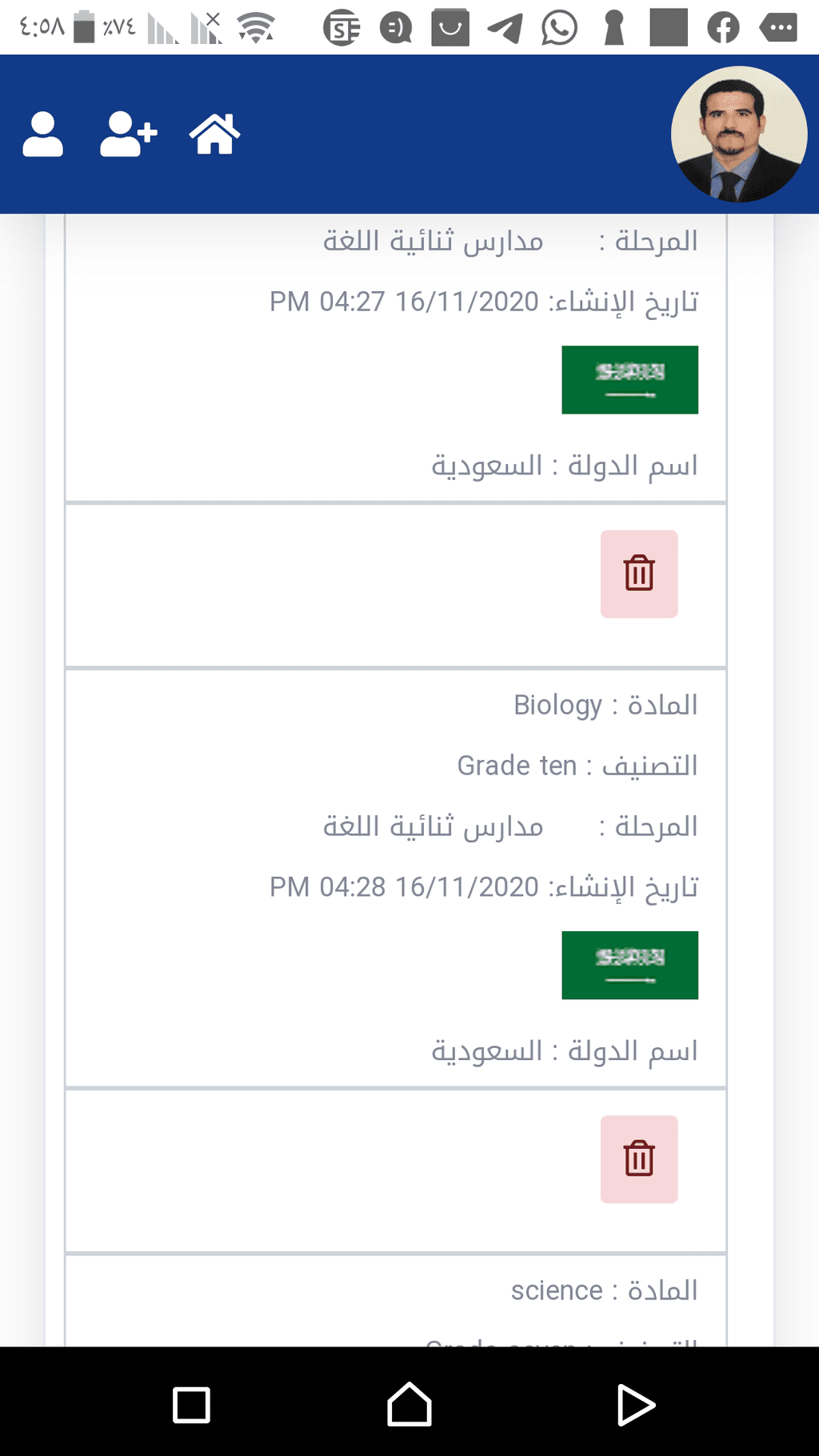Tap the system home button
Image resolution: width=819 pixels, height=1456 pixels.
click(409, 1405)
